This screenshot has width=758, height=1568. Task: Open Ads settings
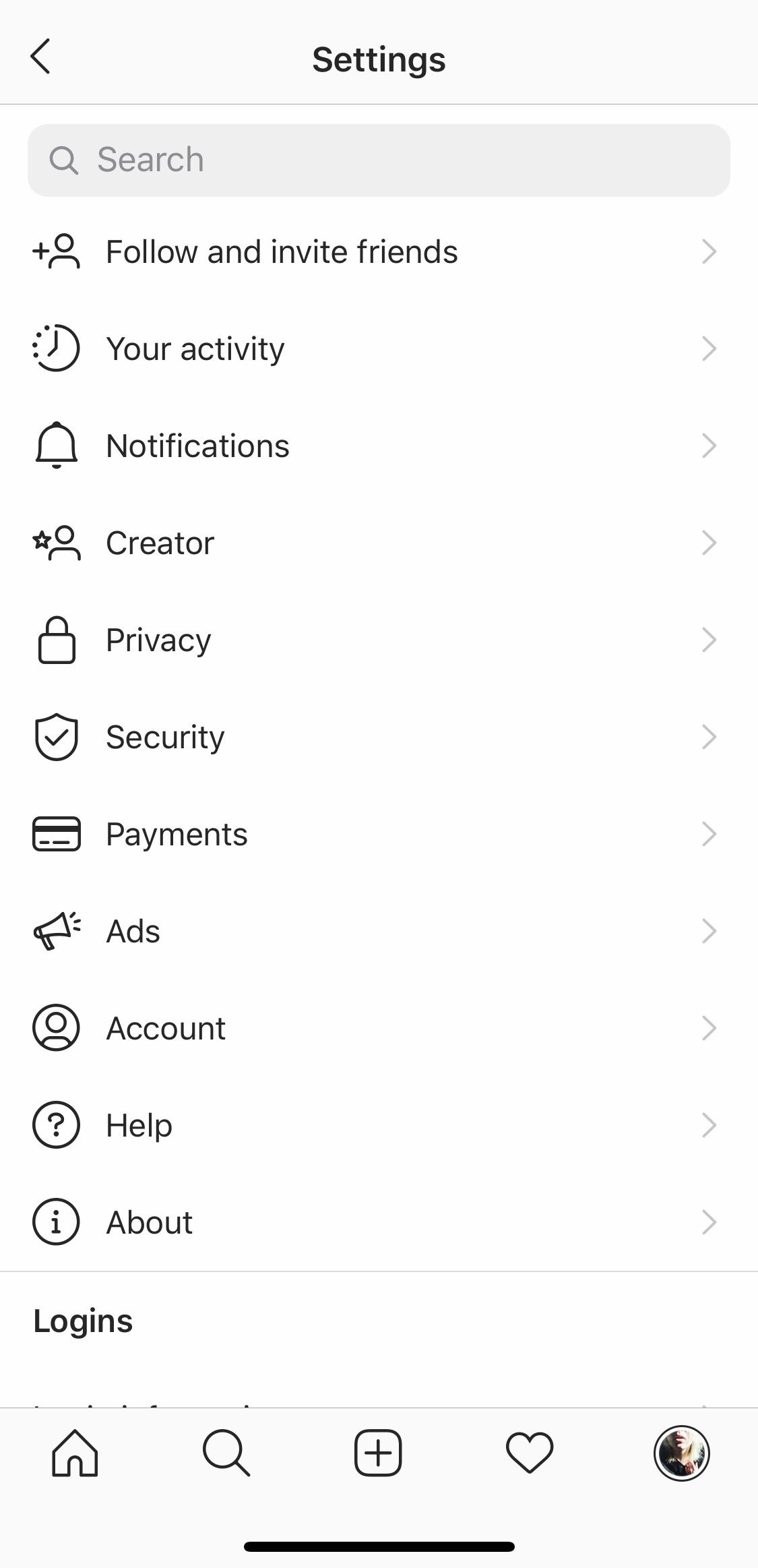(379, 932)
